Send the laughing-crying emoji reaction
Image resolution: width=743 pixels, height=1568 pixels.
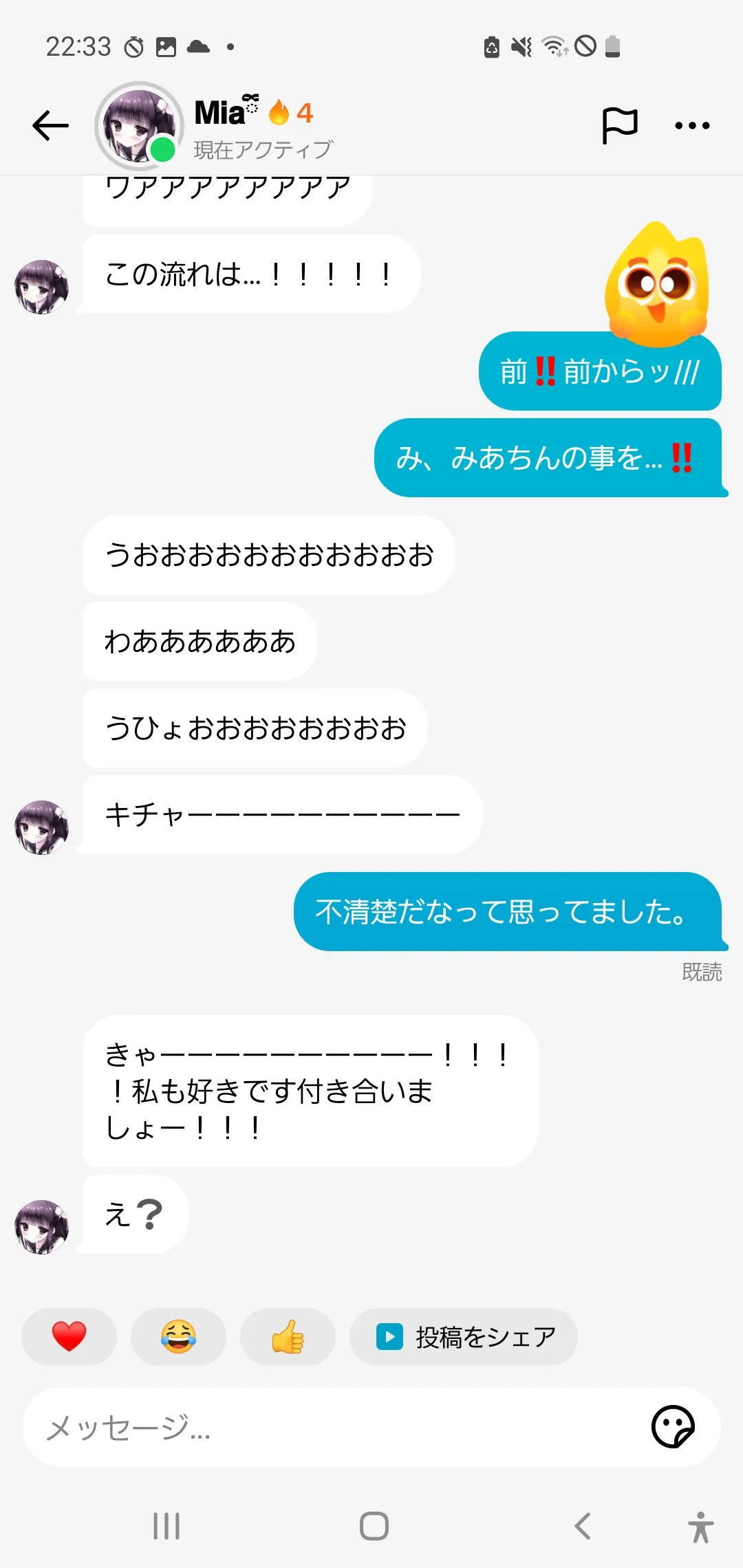tap(178, 1337)
